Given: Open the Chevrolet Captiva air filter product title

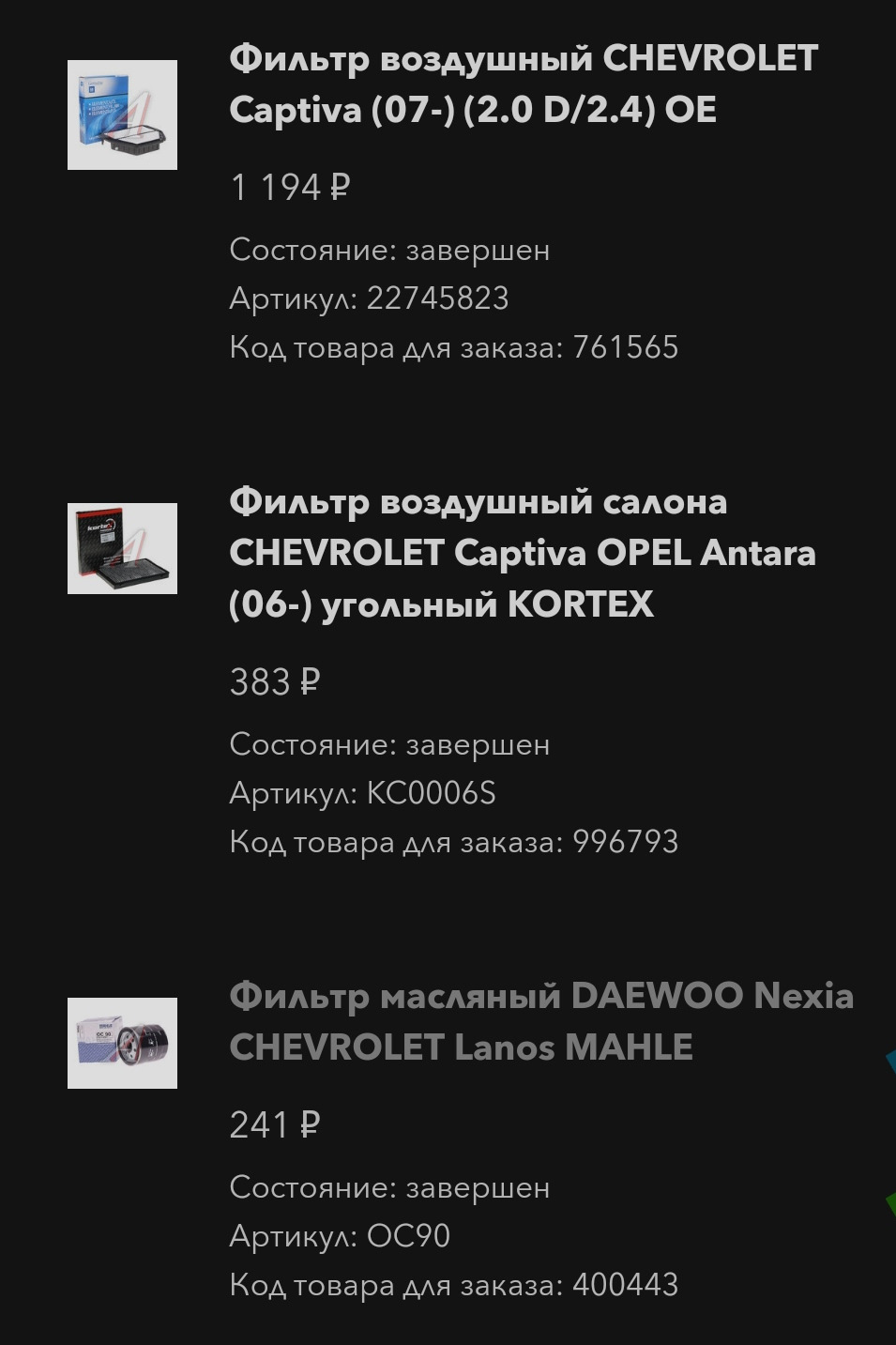Looking at the screenshot, I should (x=523, y=84).
